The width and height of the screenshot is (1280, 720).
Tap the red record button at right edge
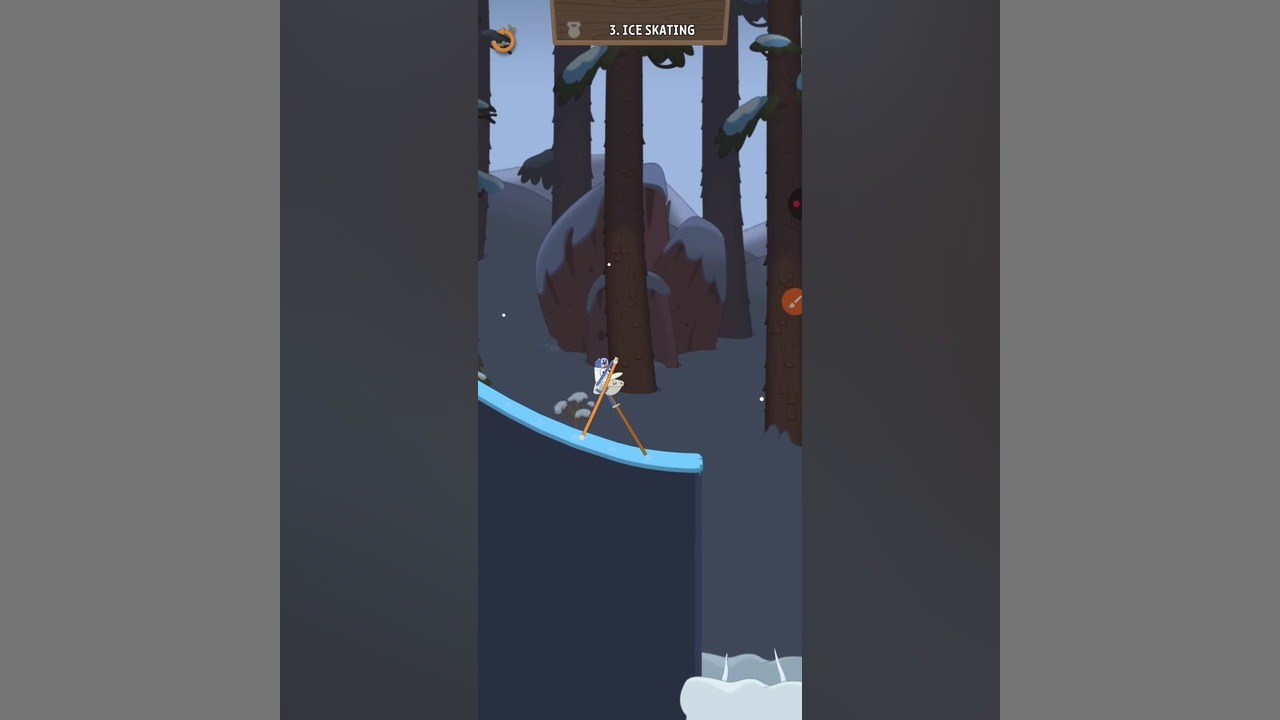pos(796,204)
